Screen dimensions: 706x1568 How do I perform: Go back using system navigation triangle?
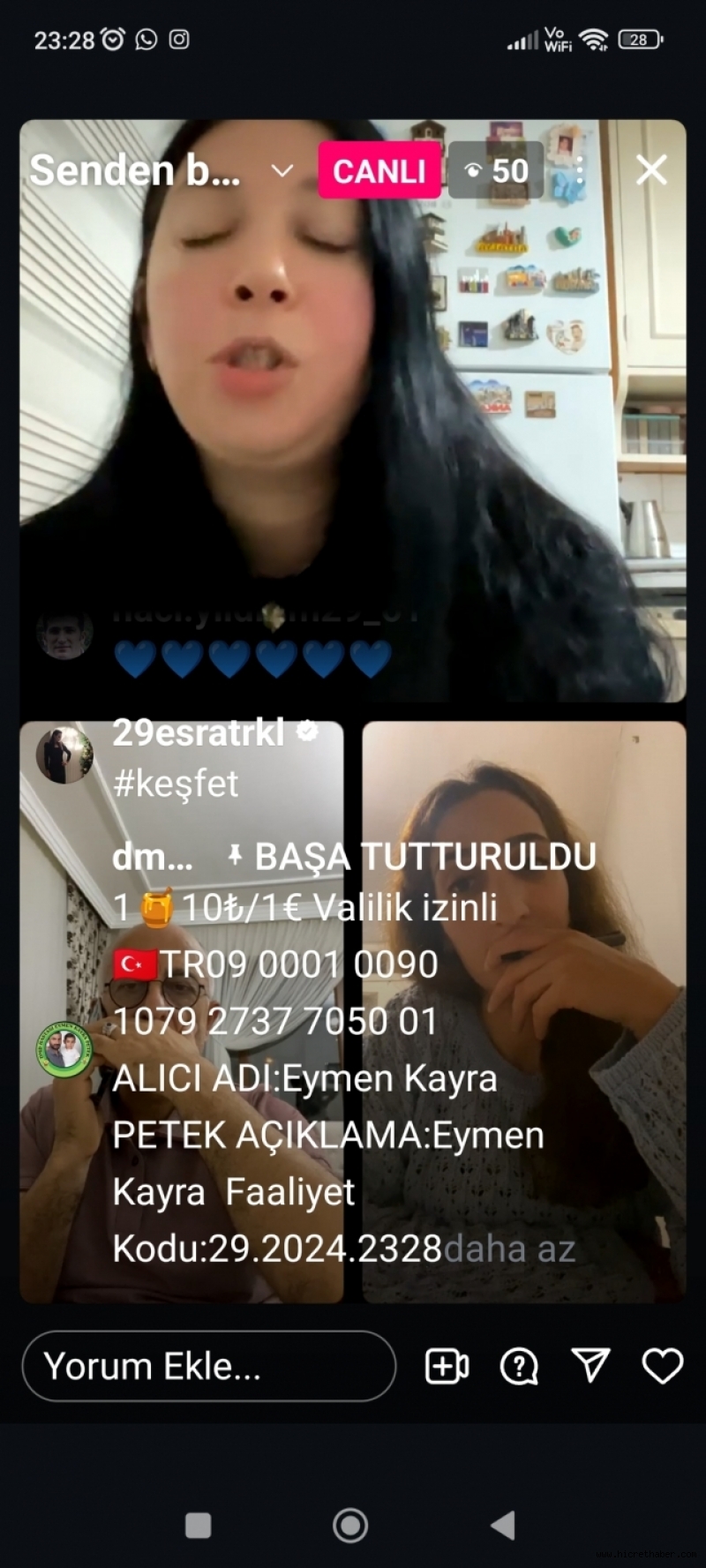tap(503, 1525)
